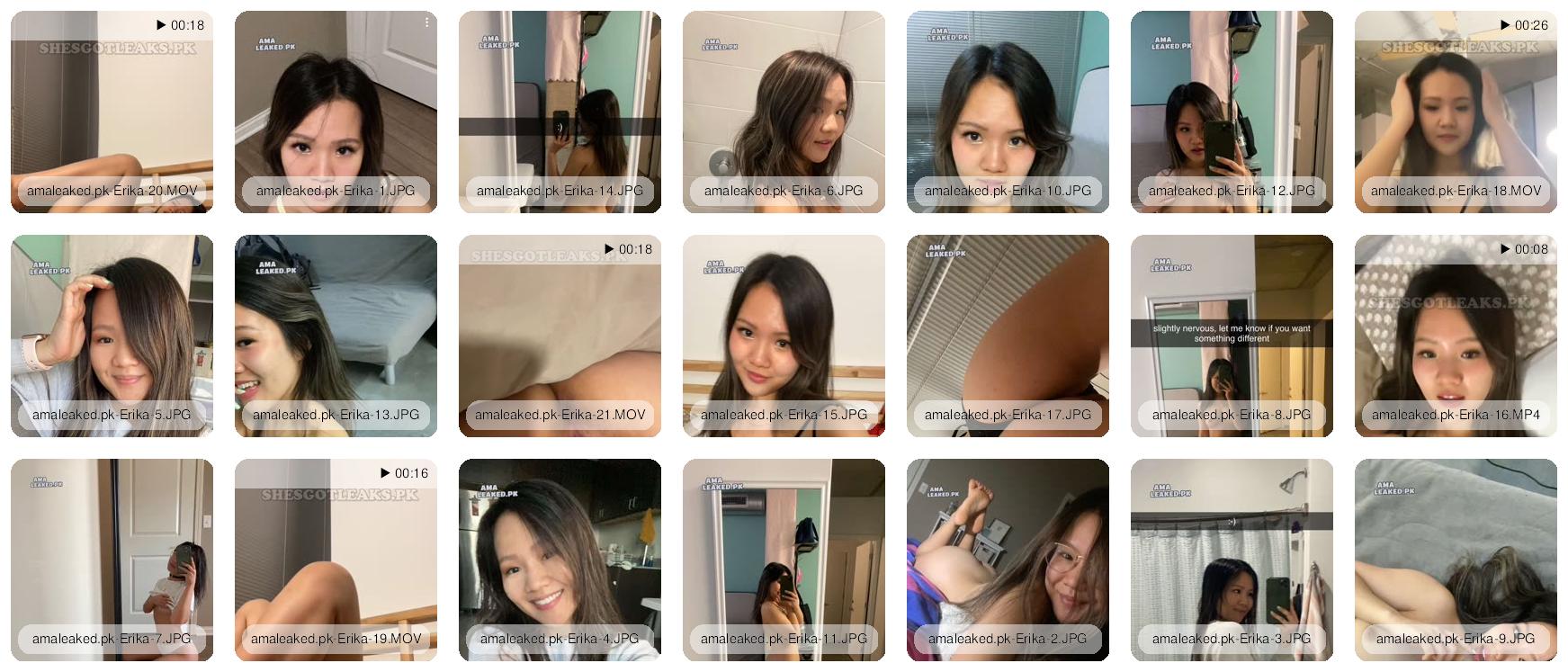Open the image Erika-4.JPG
1568x672 pixels.
click(x=560, y=560)
